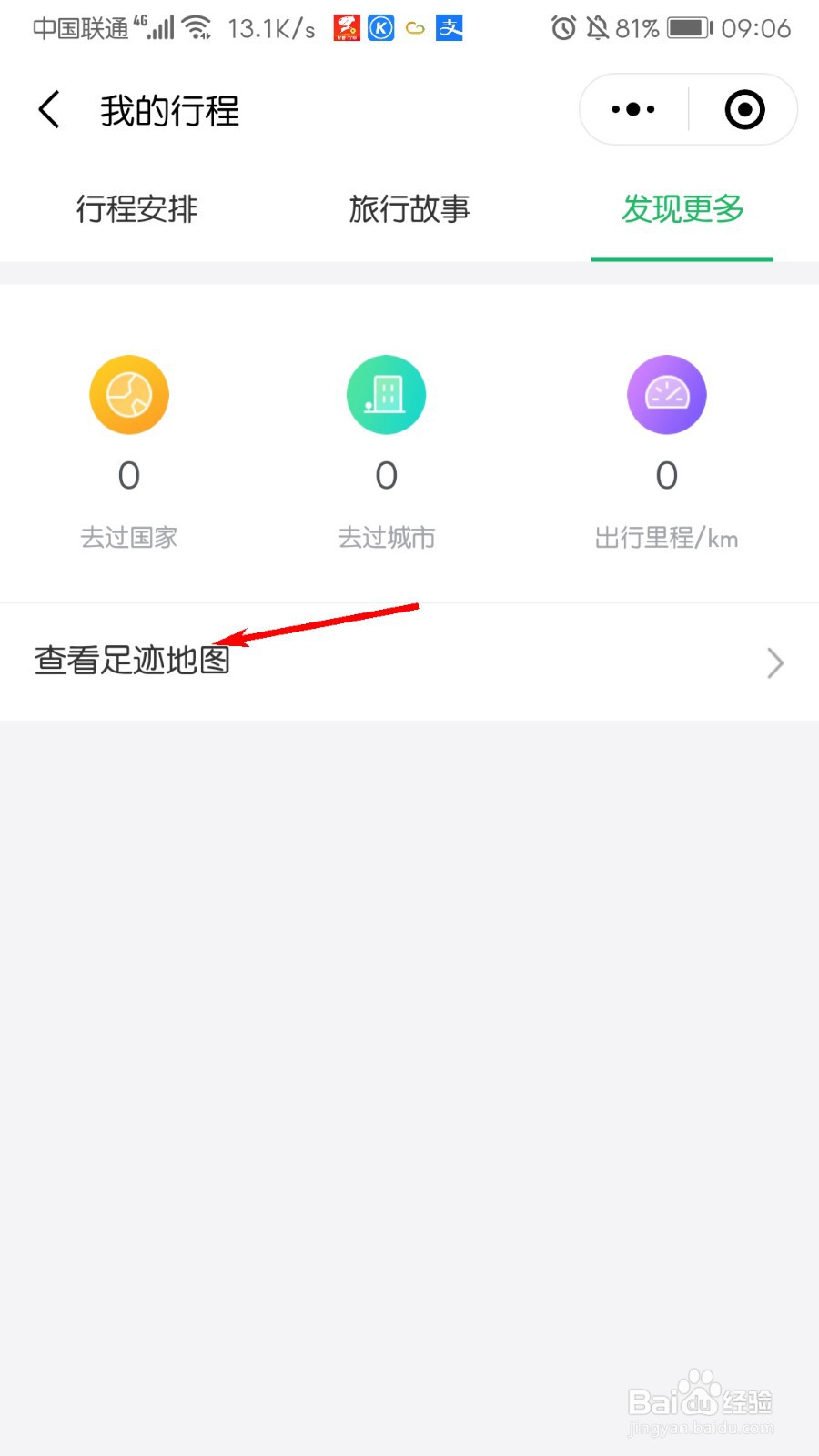Open Alipay from the status bar
The width and height of the screenshot is (819, 1456).
coord(450,27)
